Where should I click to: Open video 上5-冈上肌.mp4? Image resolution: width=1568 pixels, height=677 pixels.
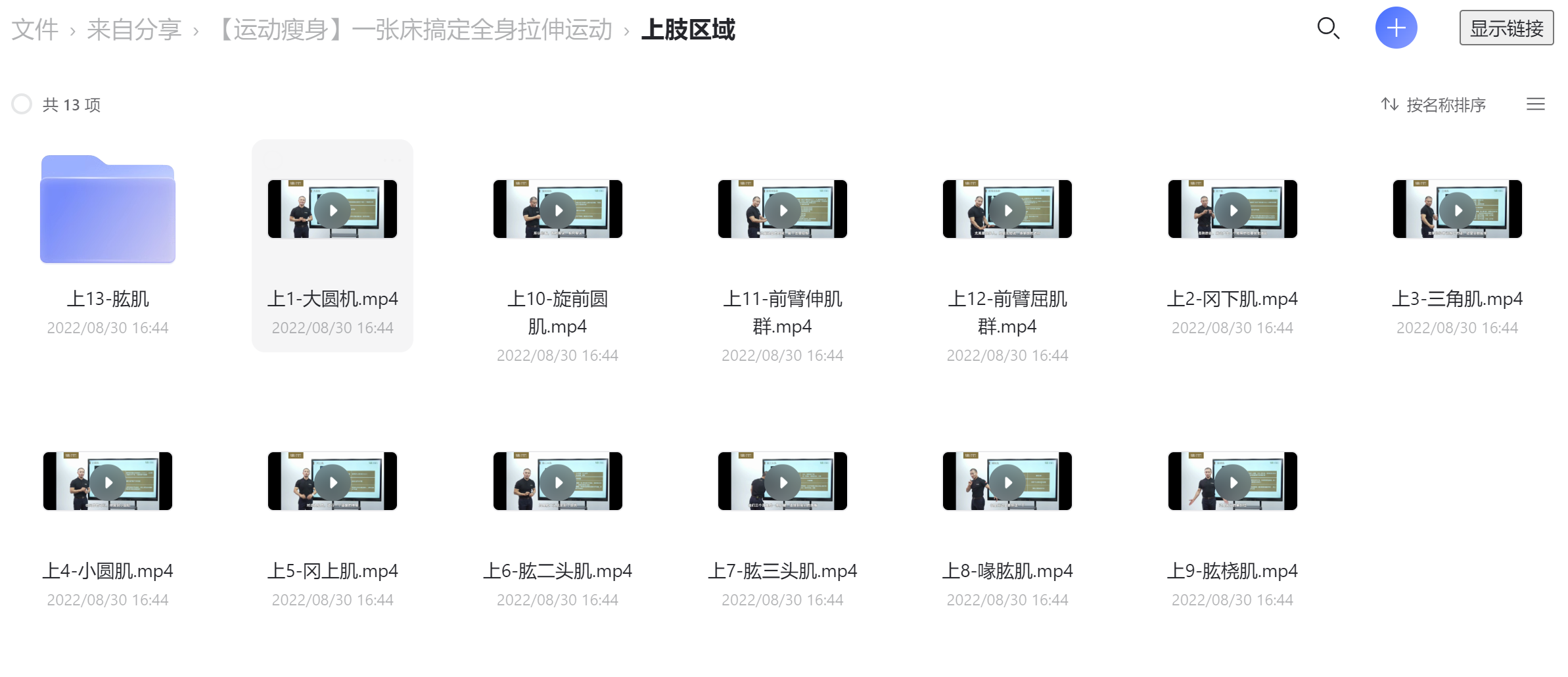point(333,482)
